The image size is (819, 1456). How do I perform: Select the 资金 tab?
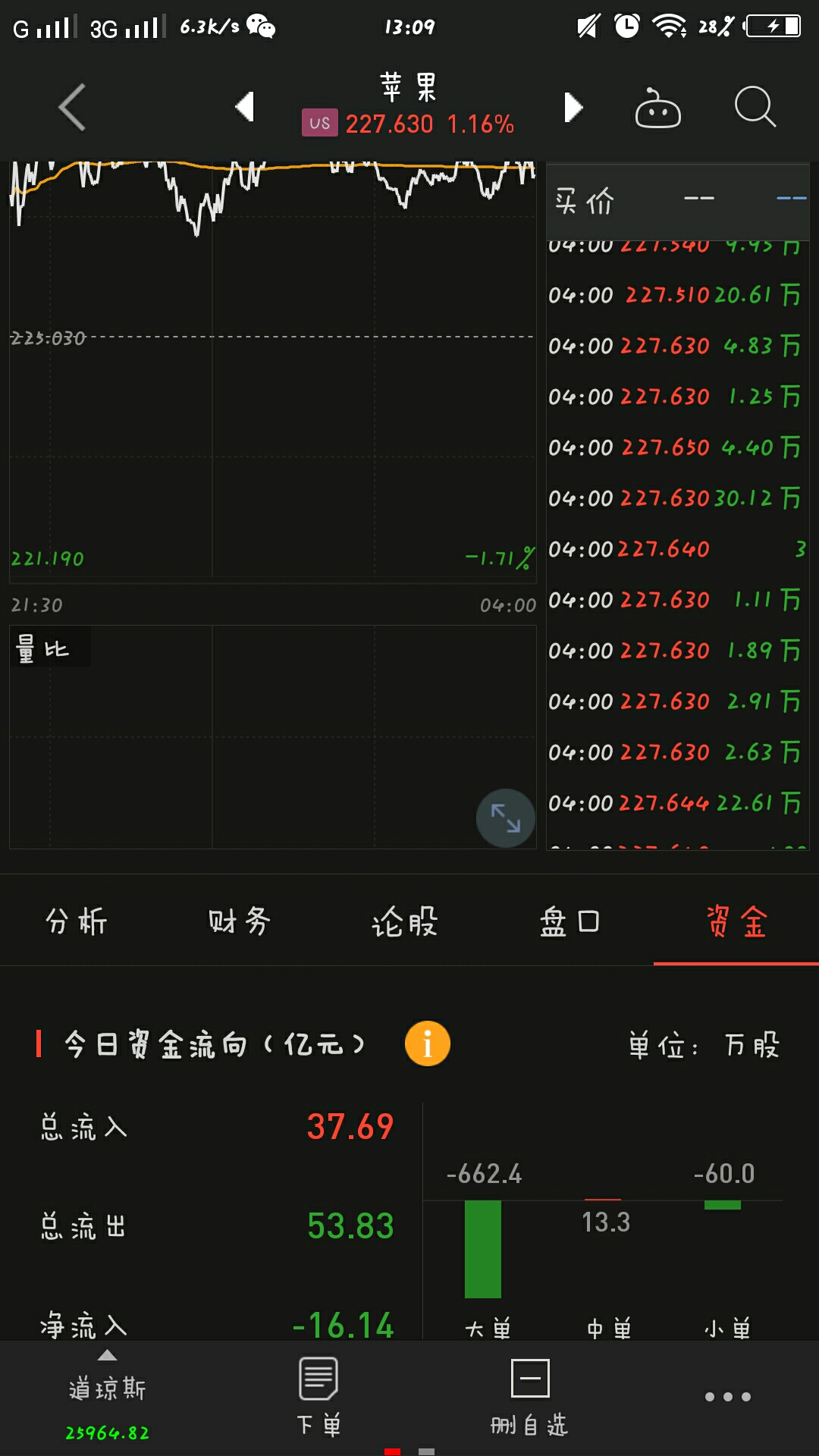click(x=736, y=921)
